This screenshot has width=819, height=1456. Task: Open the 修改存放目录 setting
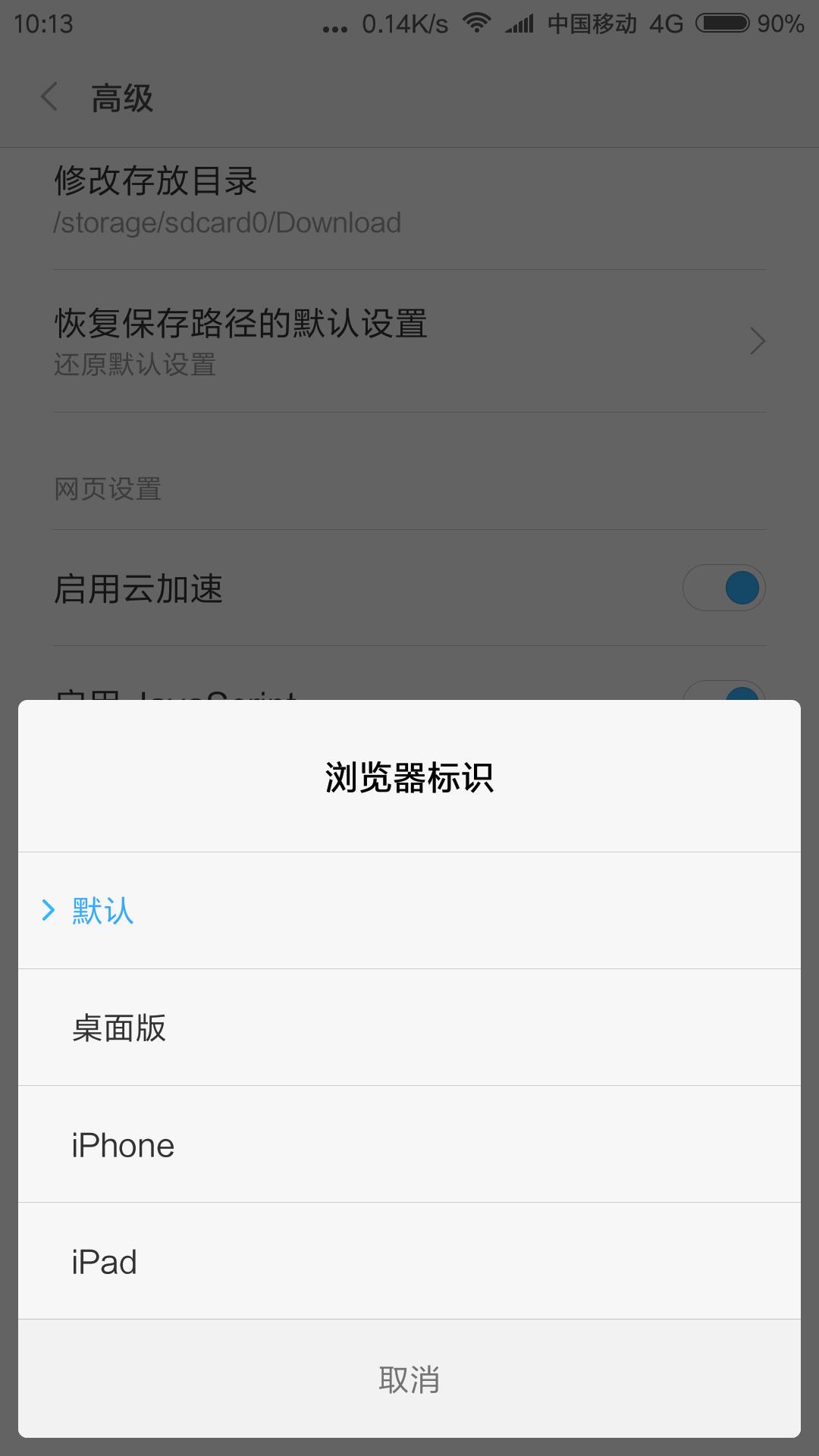pyautogui.click(x=155, y=180)
